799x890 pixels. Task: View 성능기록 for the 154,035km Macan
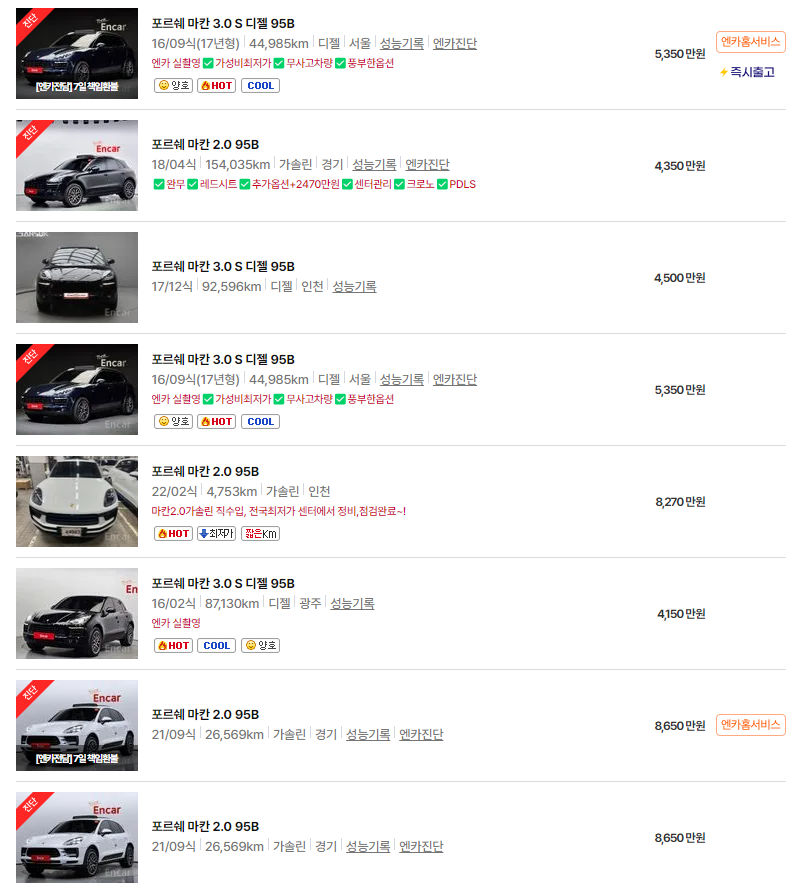[x=374, y=164]
